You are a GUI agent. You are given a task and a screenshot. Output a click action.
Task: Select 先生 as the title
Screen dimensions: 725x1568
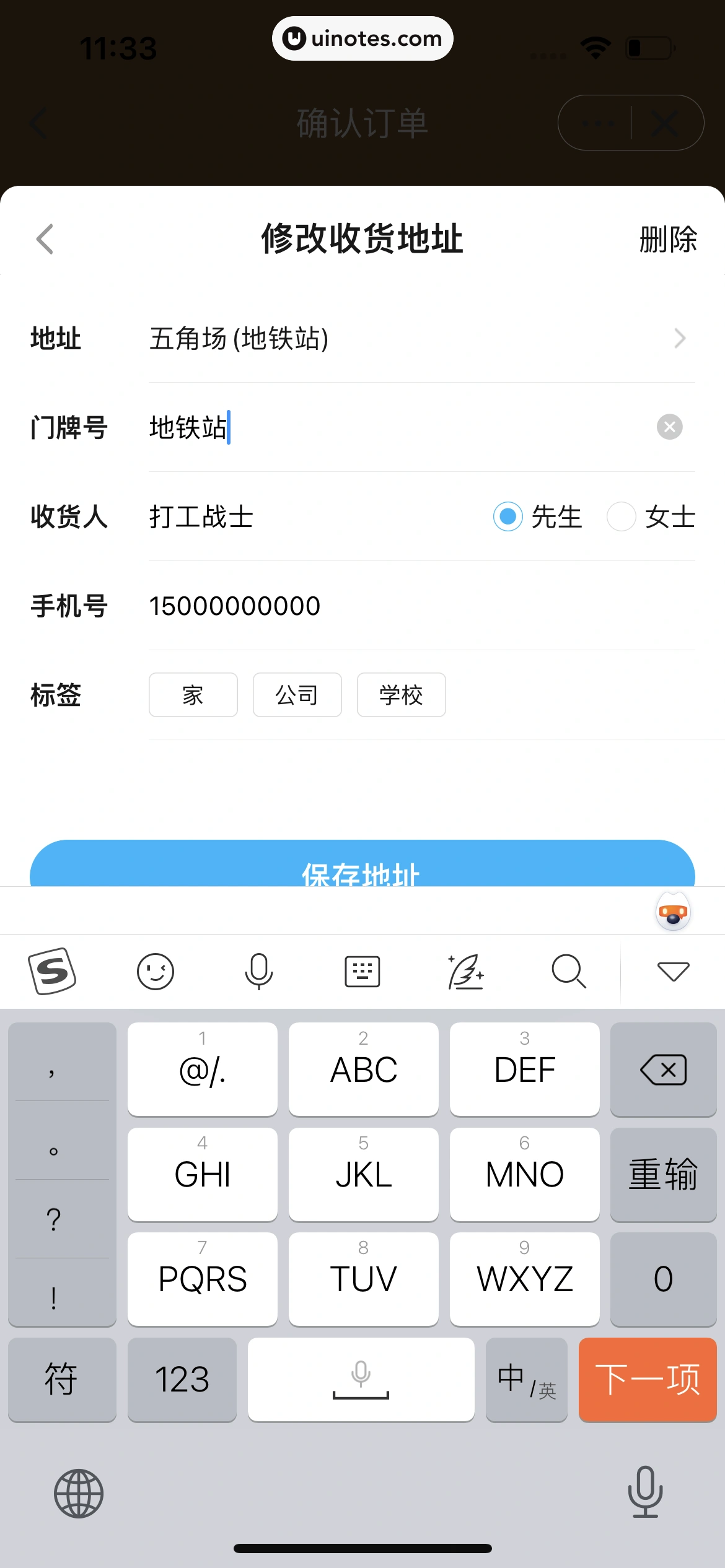tap(508, 516)
